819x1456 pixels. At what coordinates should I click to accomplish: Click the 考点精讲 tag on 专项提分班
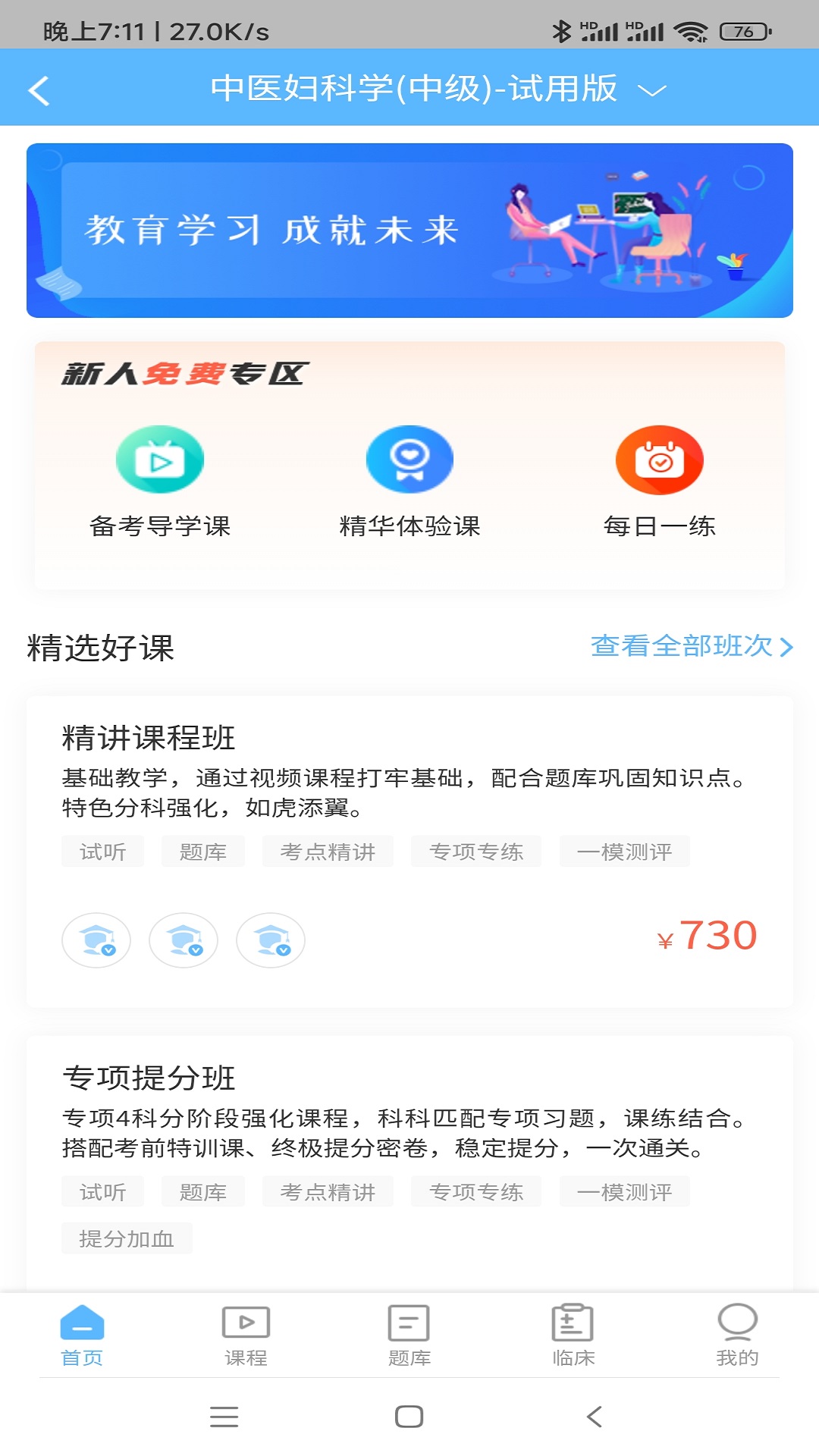pos(328,1191)
